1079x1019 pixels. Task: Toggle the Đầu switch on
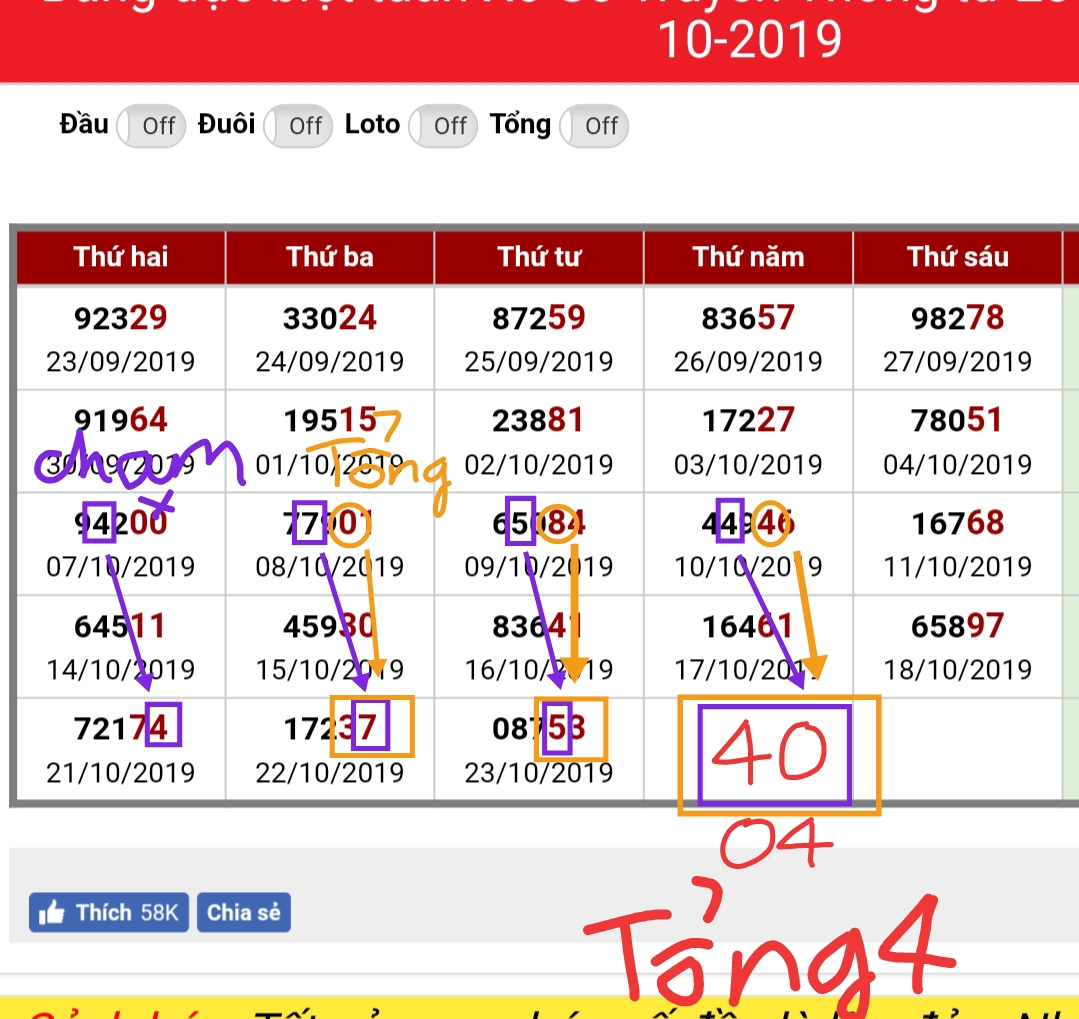(152, 126)
